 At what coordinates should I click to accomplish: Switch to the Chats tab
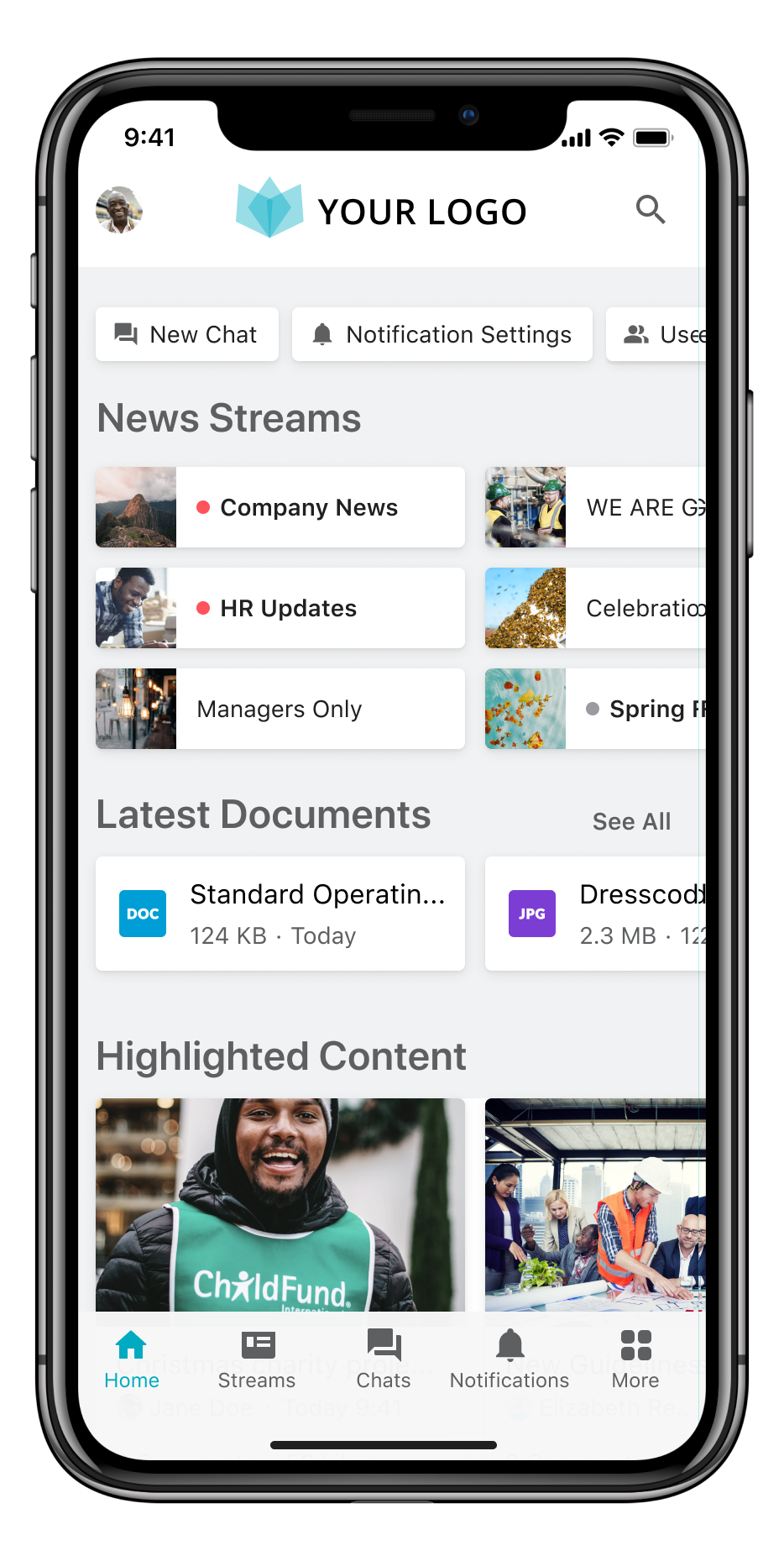click(x=384, y=1359)
